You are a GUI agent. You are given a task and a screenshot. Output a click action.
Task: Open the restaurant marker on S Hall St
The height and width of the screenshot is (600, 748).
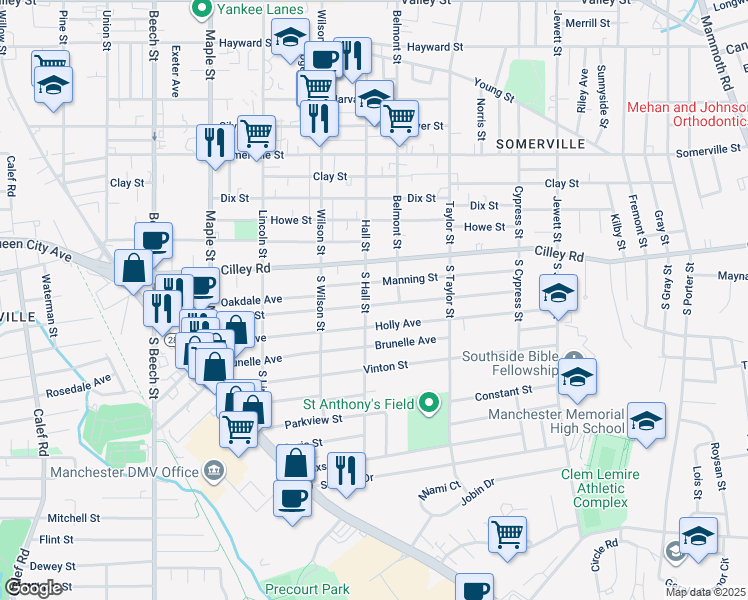[x=346, y=470]
